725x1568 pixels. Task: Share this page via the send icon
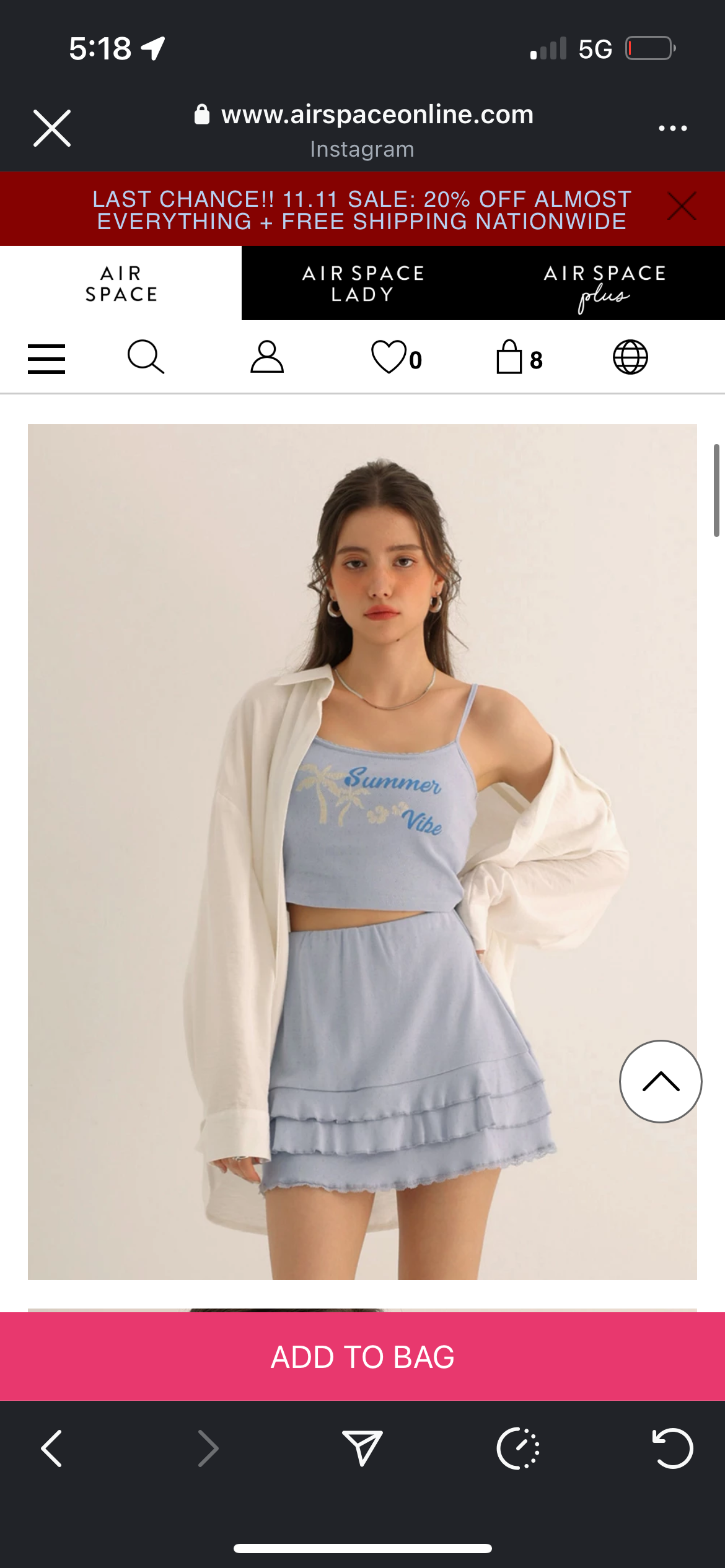(362, 1448)
